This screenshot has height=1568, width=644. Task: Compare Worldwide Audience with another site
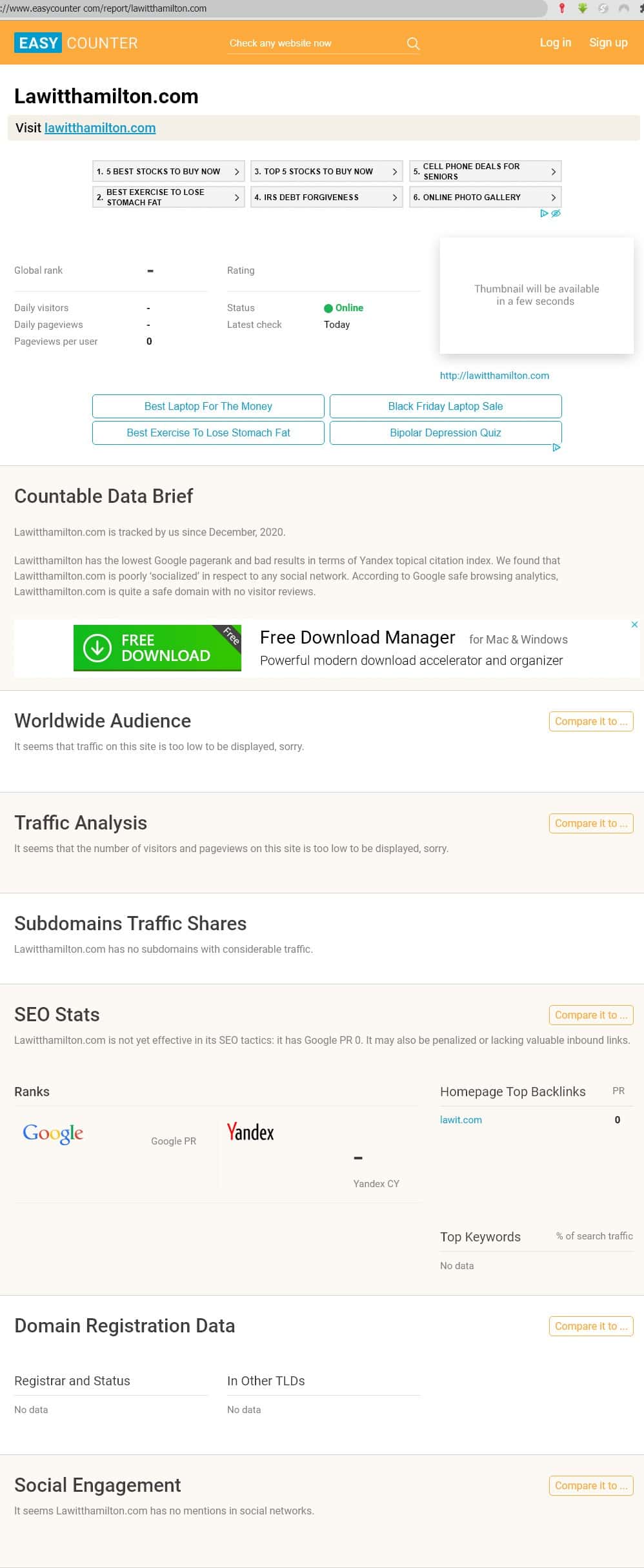(590, 721)
